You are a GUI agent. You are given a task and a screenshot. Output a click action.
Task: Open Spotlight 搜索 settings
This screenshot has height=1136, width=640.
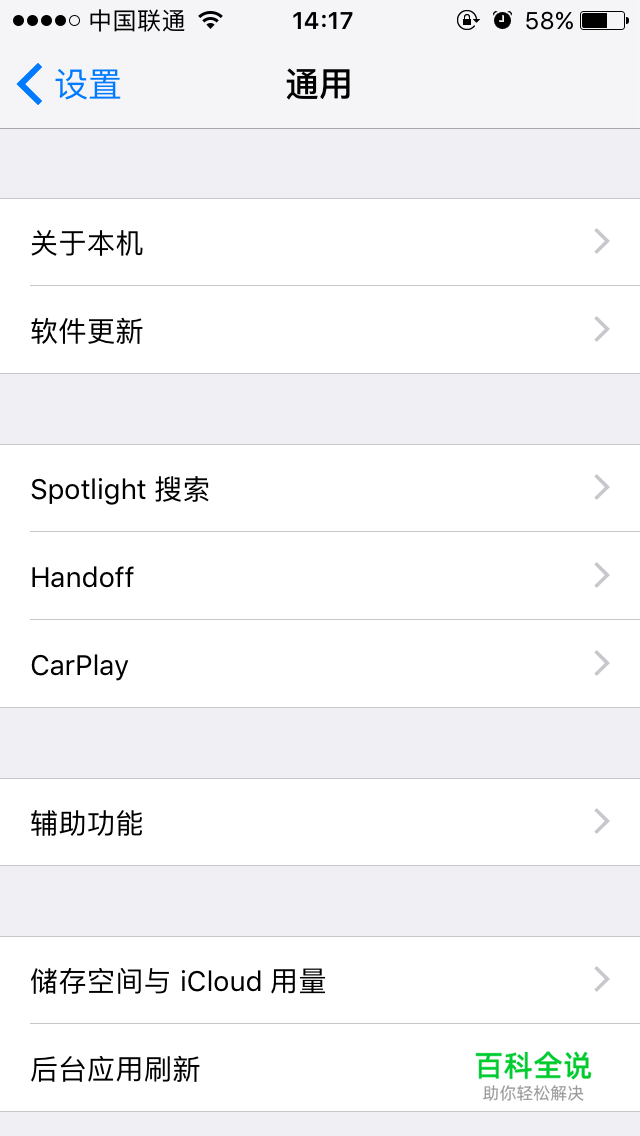point(320,488)
